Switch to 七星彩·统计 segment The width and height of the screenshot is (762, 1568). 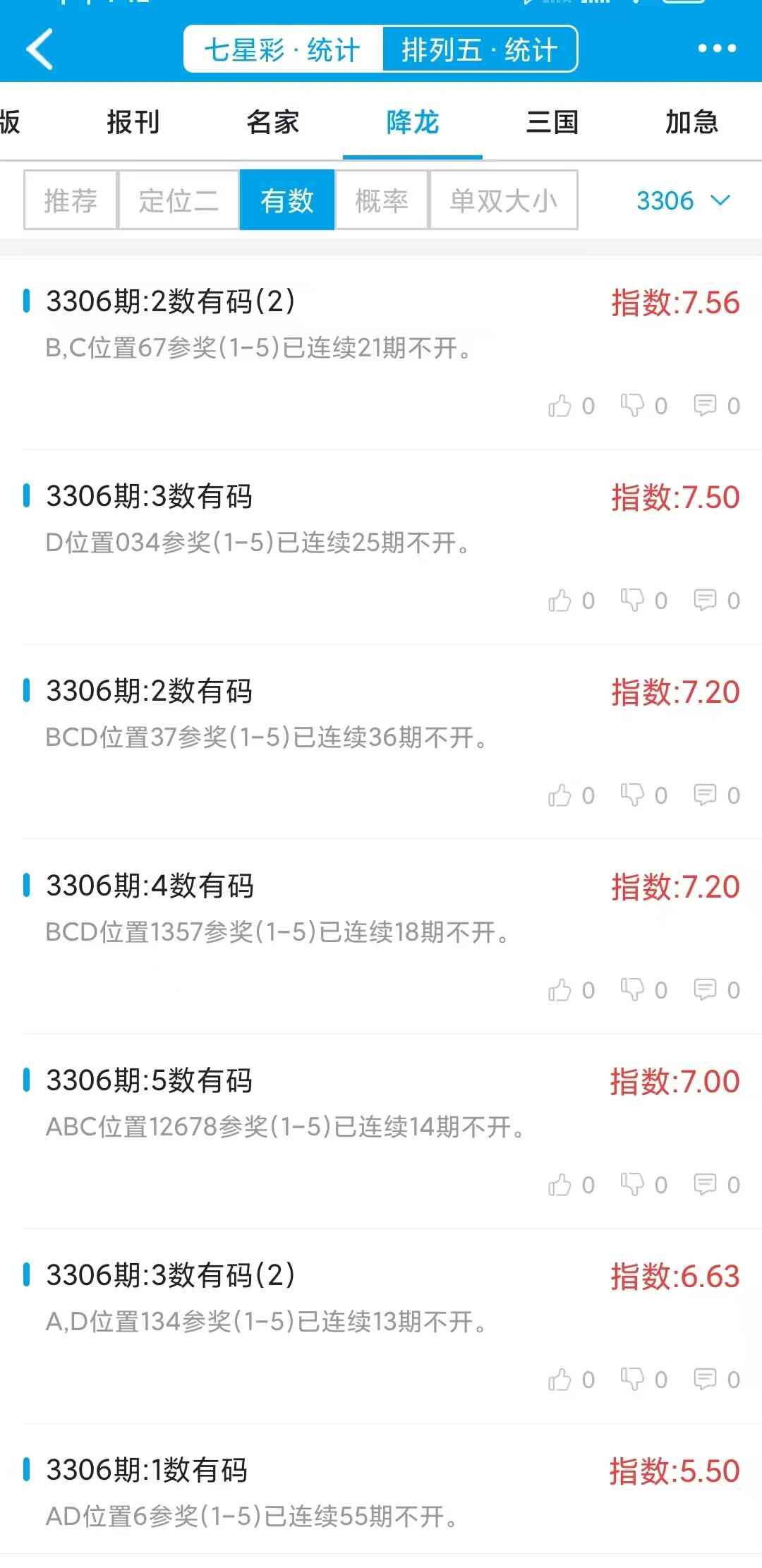(x=283, y=49)
